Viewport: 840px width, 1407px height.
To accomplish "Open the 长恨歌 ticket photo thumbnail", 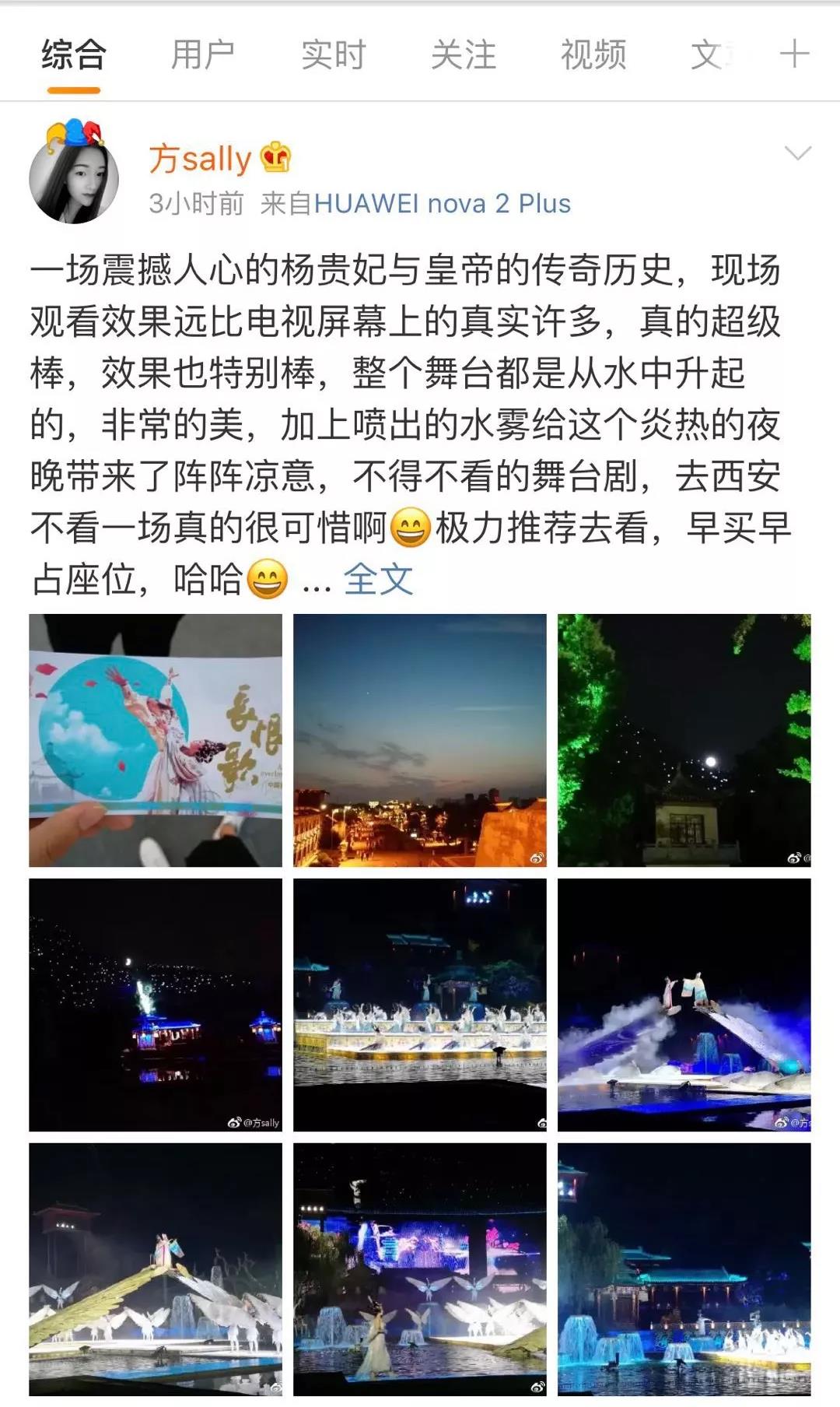I will pos(154,739).
